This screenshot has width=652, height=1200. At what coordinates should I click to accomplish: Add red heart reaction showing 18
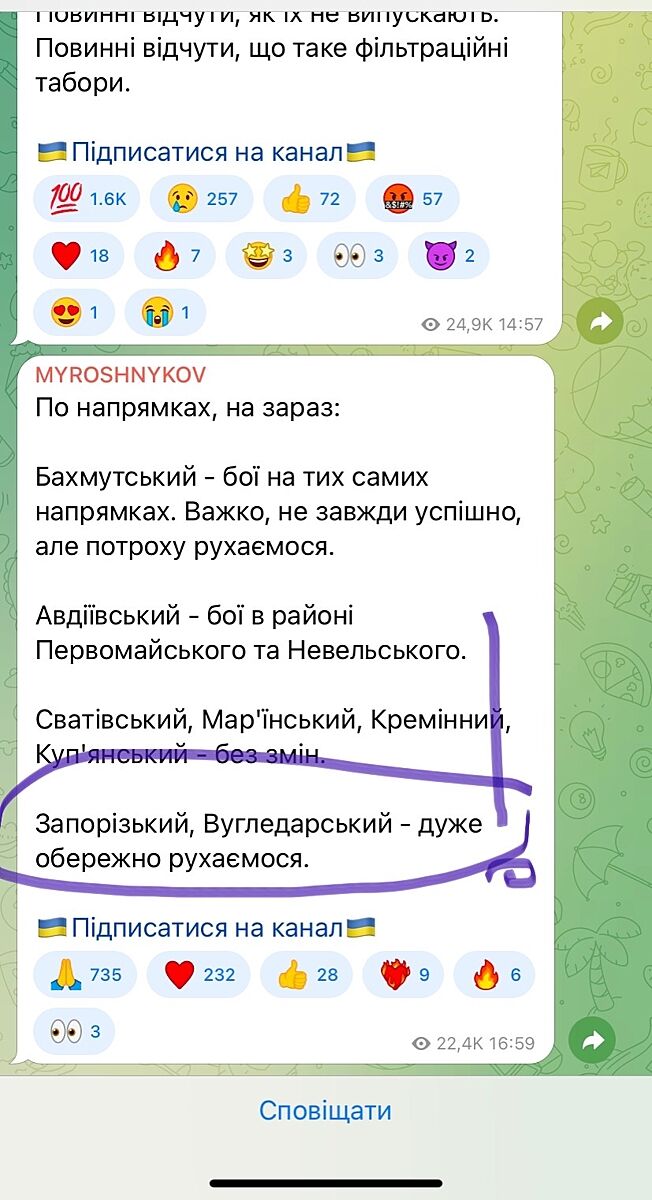pyautogui.click(x=79, y=256)
